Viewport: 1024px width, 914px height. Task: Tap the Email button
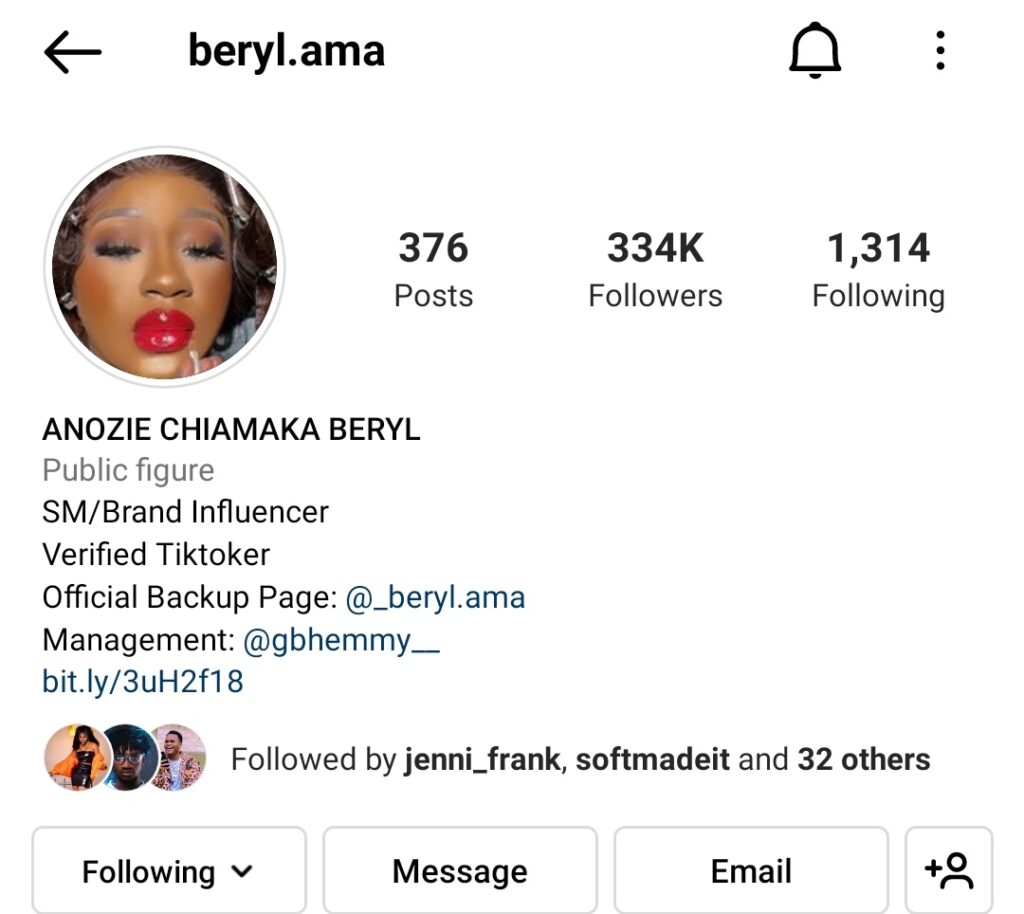coord(751,871)
